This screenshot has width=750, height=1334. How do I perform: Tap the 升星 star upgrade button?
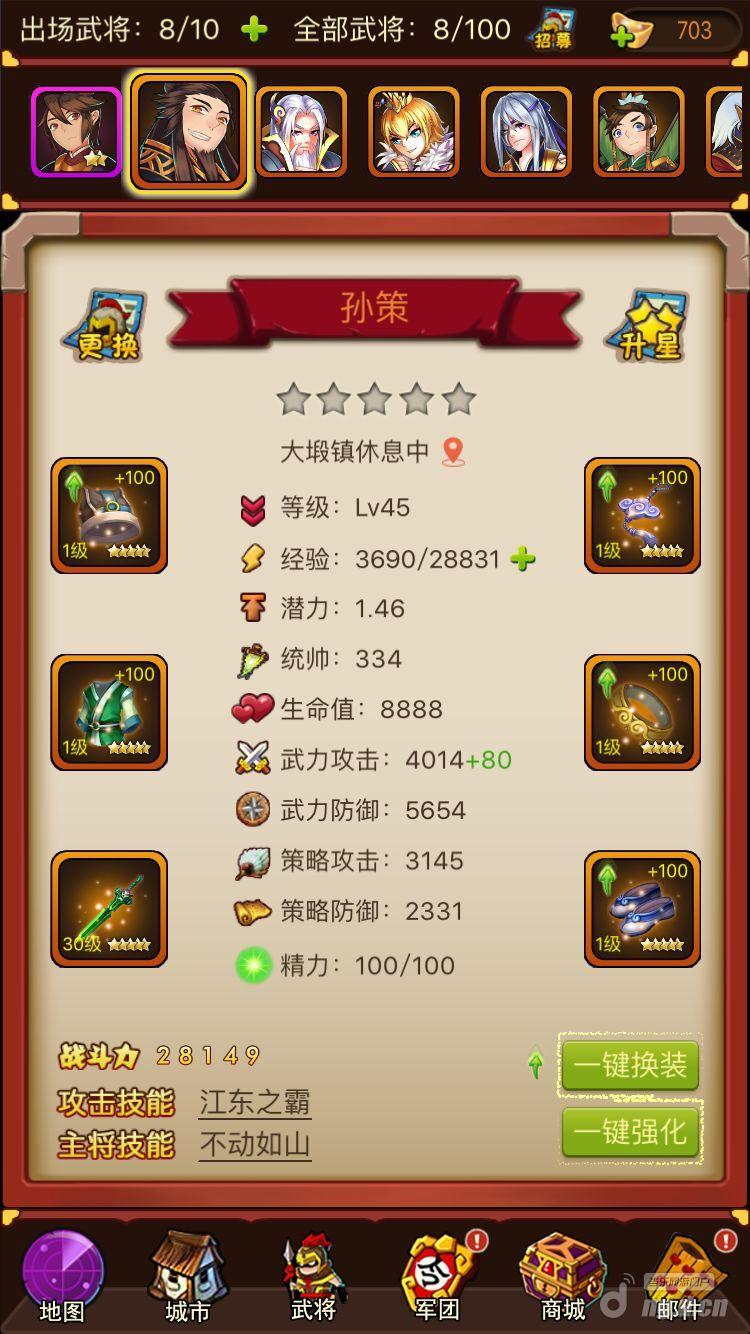point(646,327)
